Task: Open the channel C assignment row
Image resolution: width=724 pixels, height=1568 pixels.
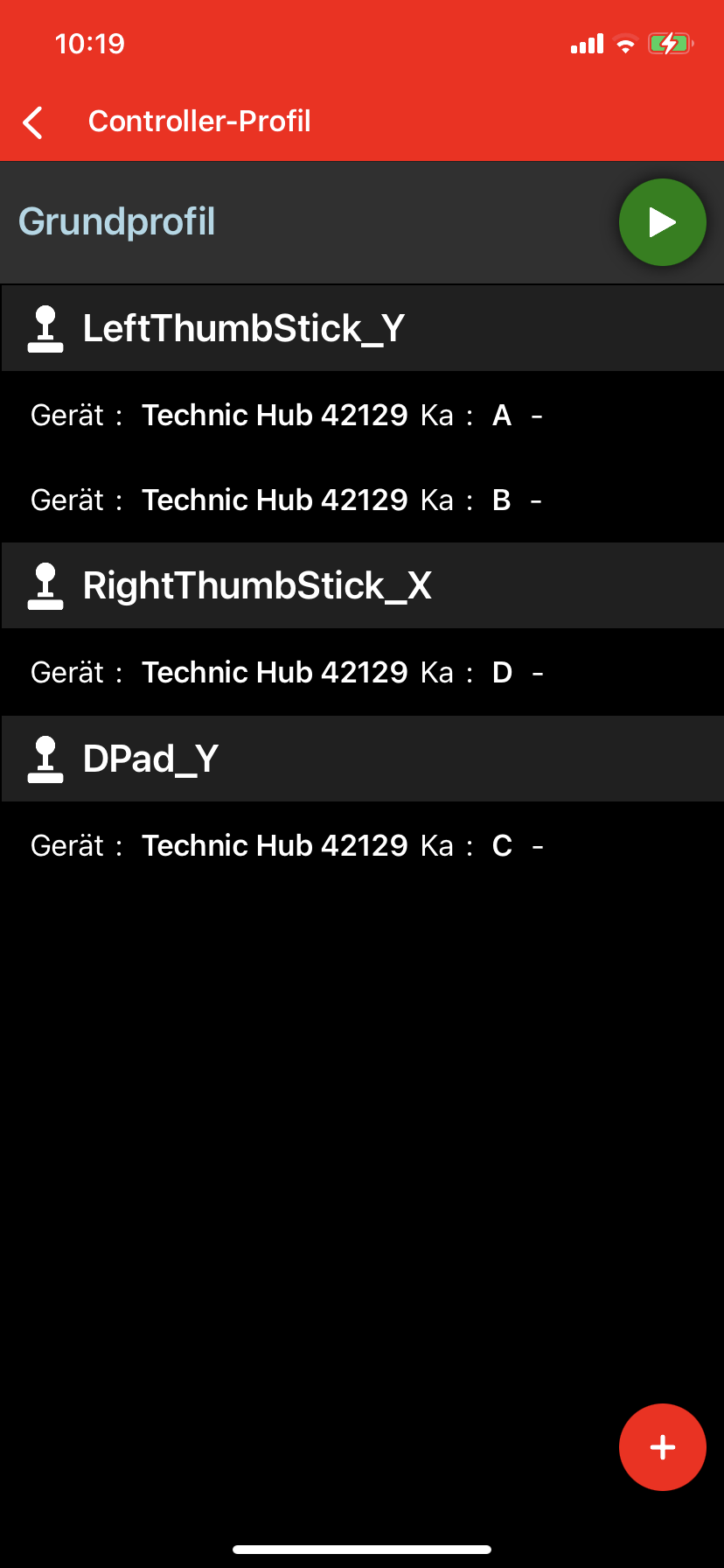Action: 362,845
